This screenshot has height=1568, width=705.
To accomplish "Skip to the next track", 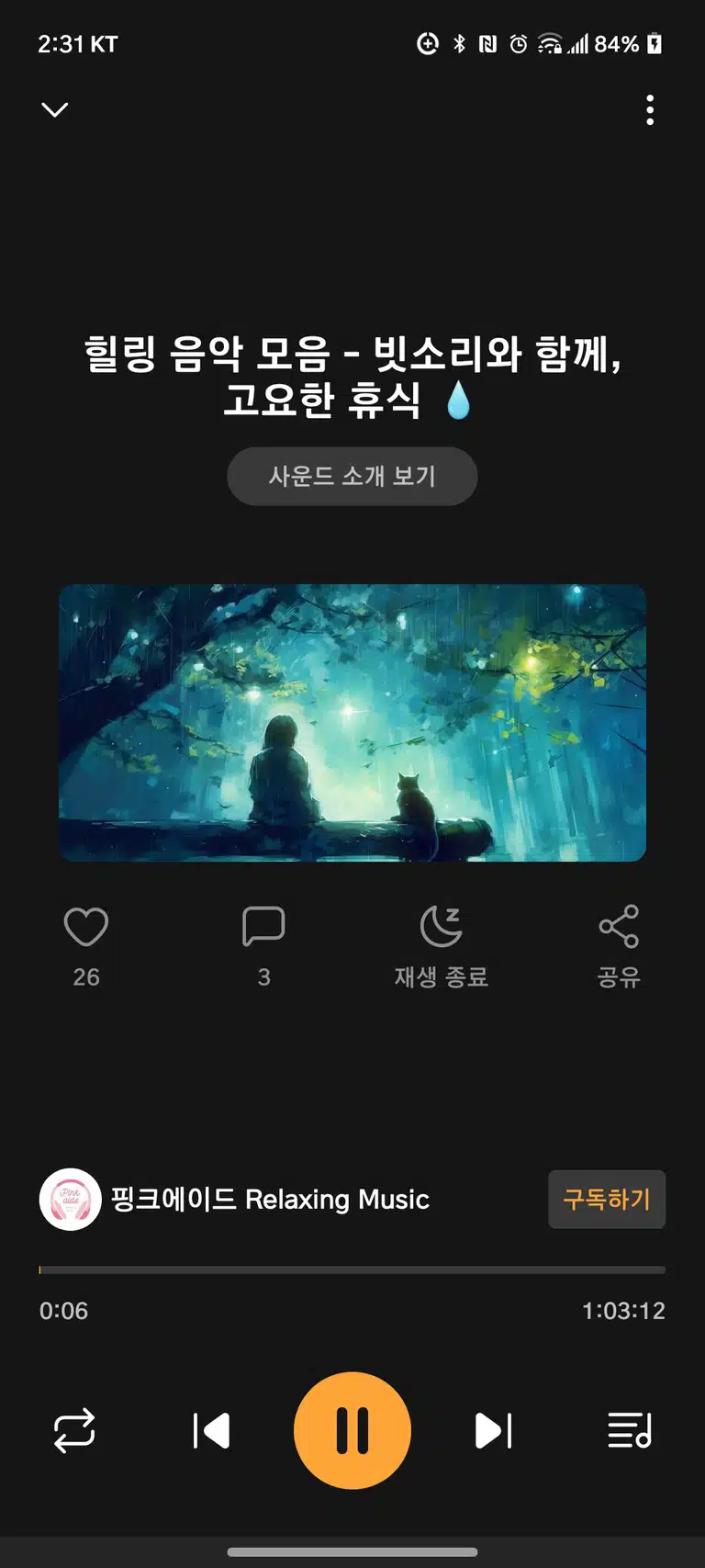I will (x=493, y=1431).
